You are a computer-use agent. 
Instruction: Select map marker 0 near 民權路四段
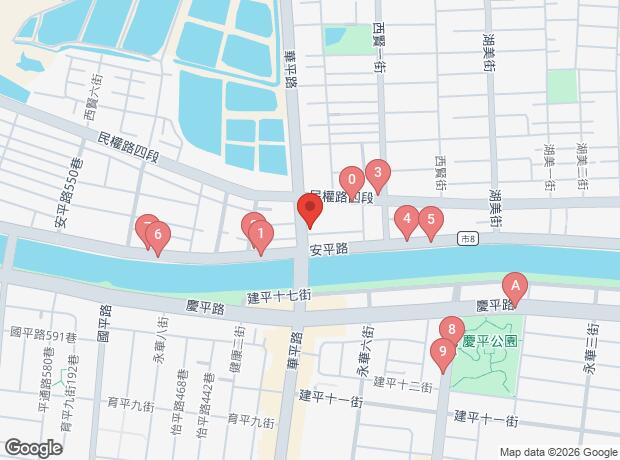pyautogui.click(x=351, y=178)
